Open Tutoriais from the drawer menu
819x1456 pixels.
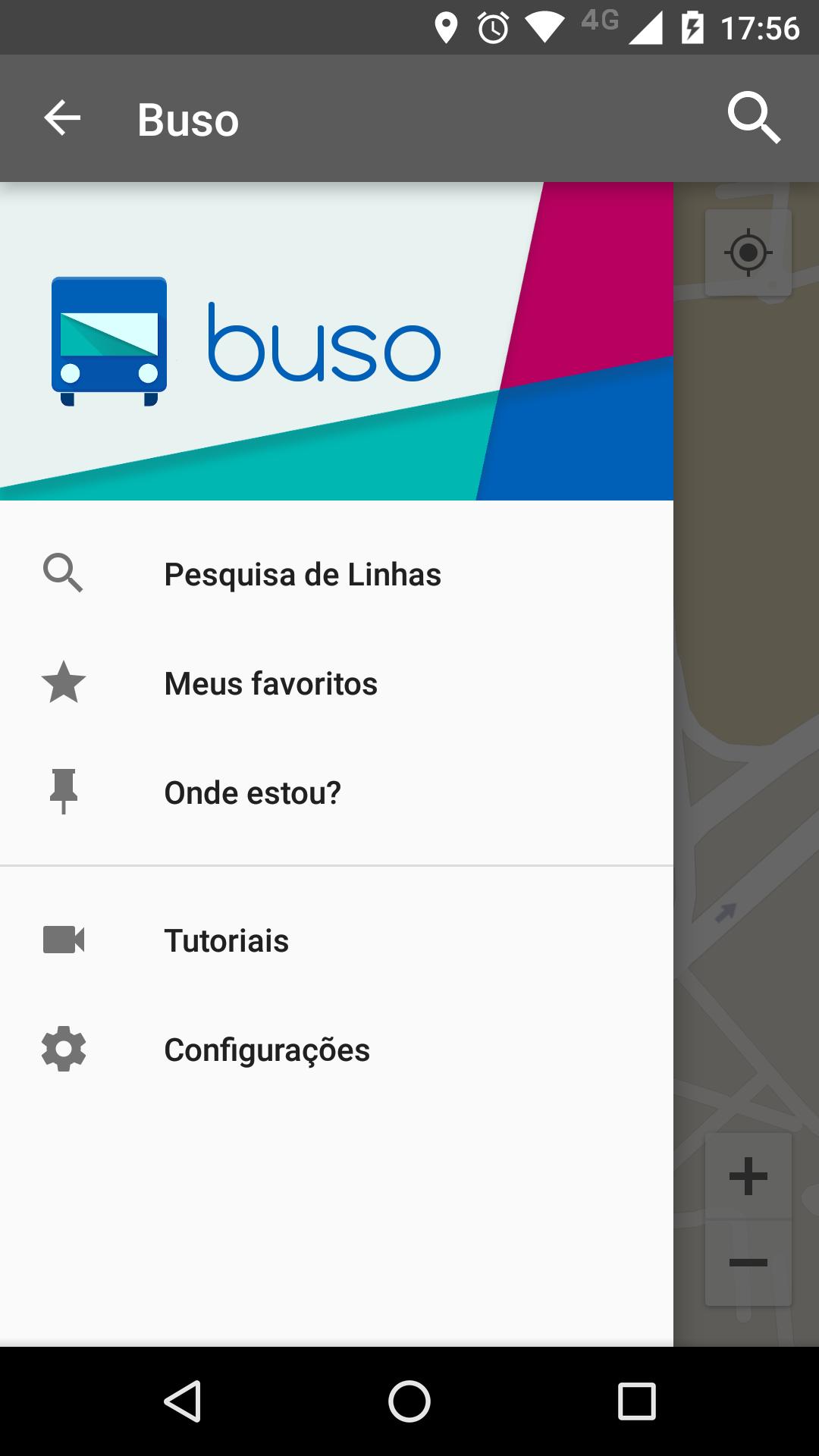[226, 940]
